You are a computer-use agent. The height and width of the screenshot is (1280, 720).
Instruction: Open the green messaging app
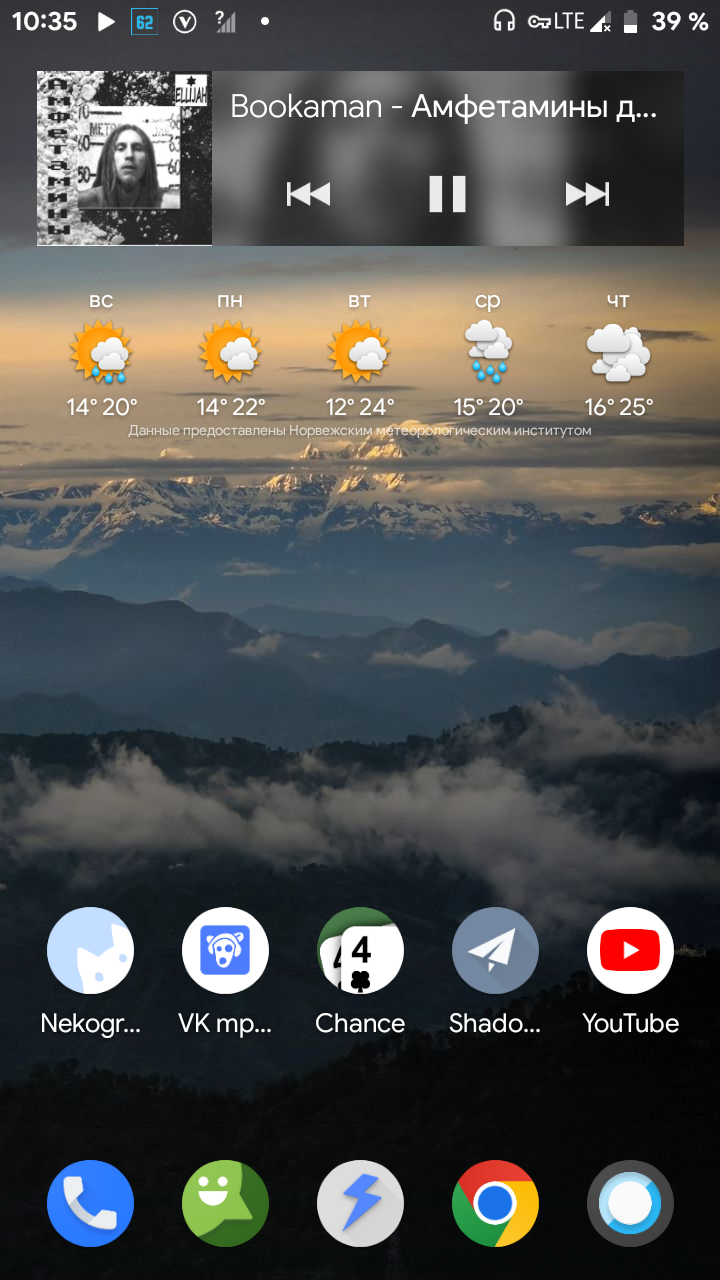point(225,1203)
